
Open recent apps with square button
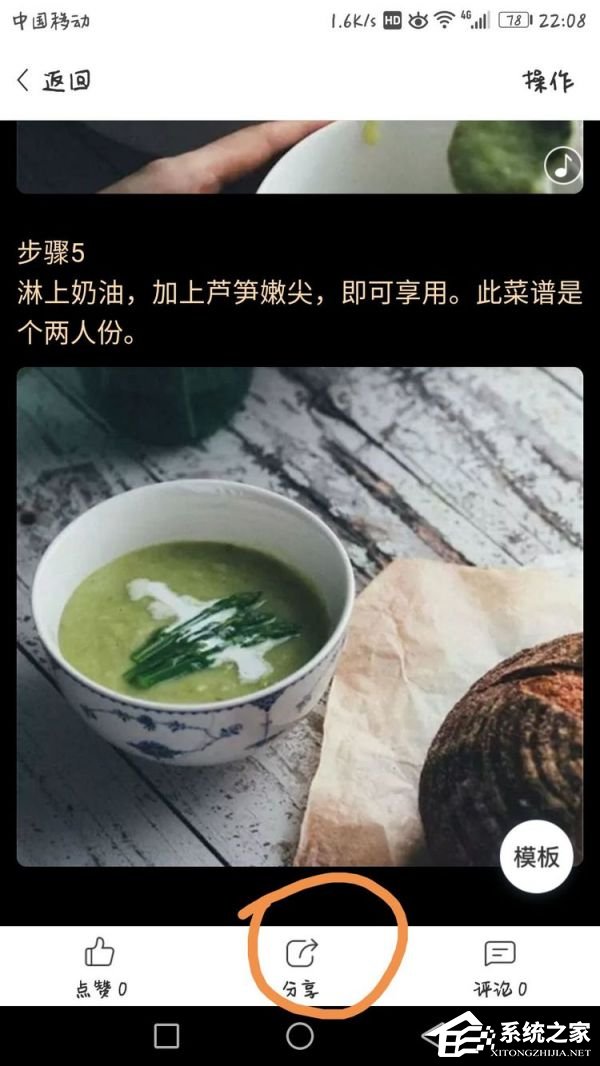pos(167,1036)
